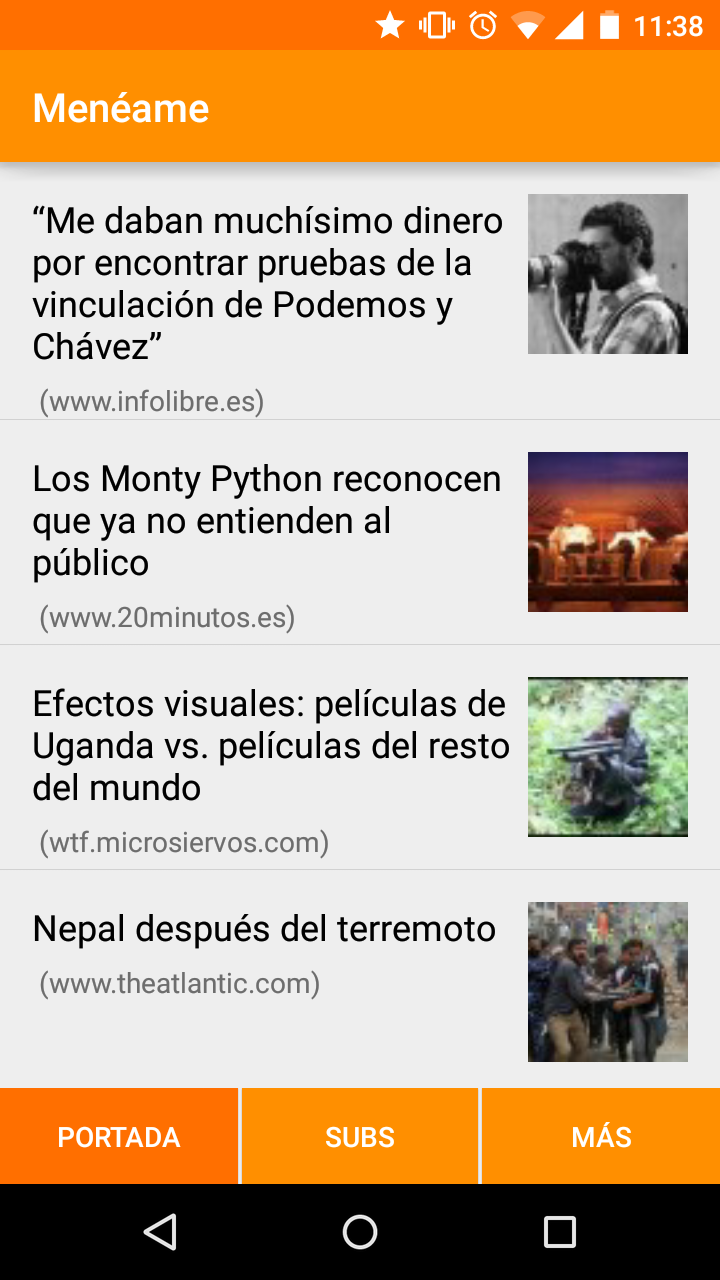Tap the Home navigation button
The image size is (720, 1280).
[x=360, y=1232]
